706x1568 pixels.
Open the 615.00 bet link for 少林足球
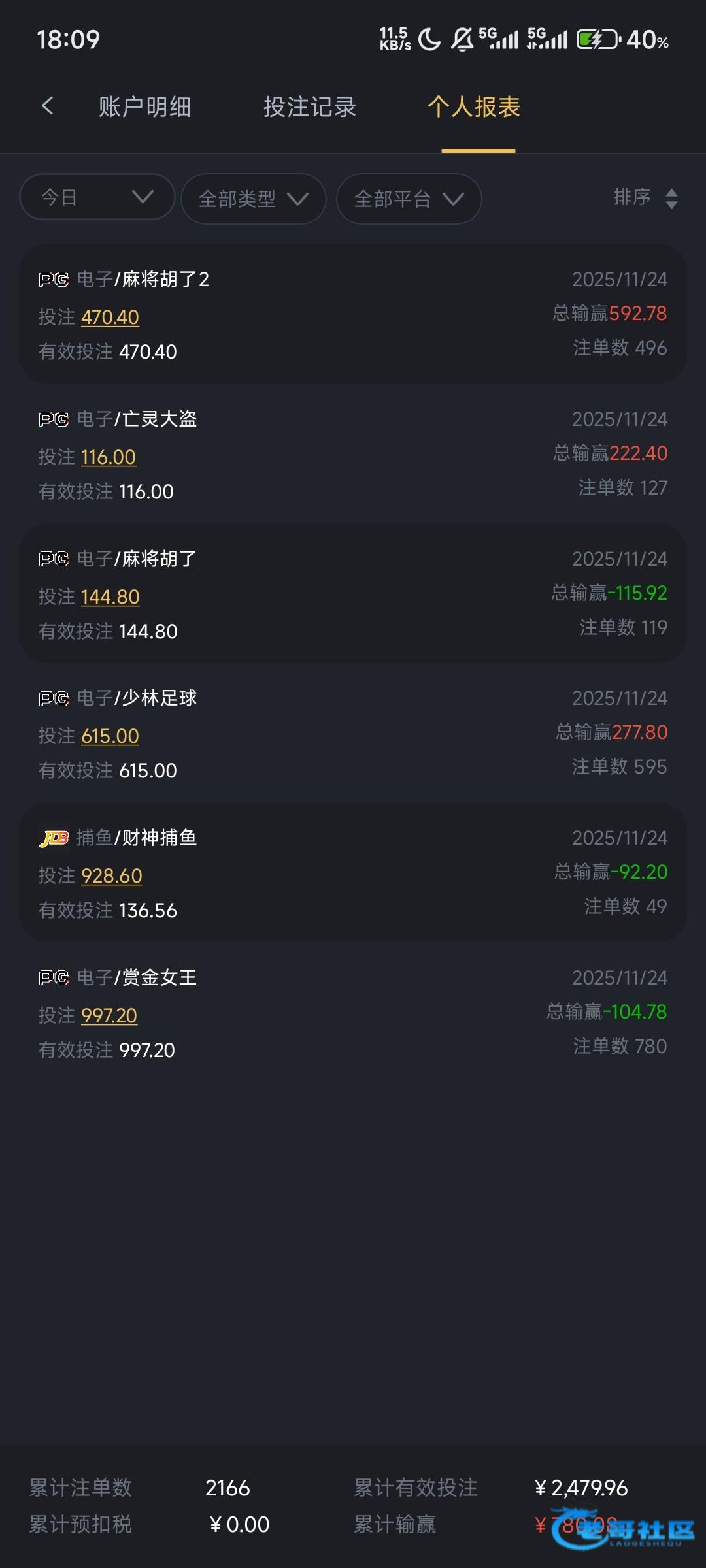coord(110,736)
